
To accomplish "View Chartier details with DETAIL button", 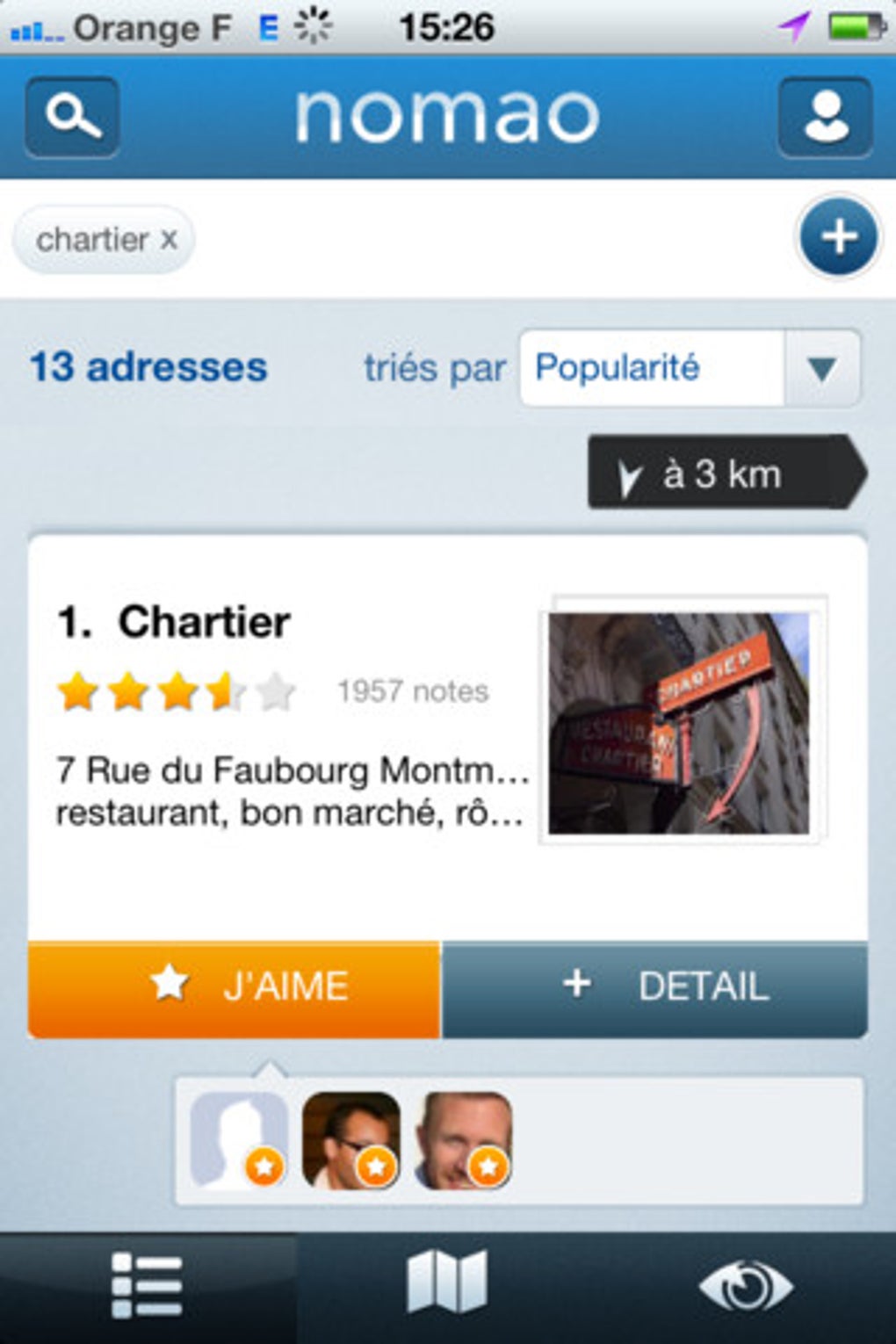I will [x=654, y=987].
